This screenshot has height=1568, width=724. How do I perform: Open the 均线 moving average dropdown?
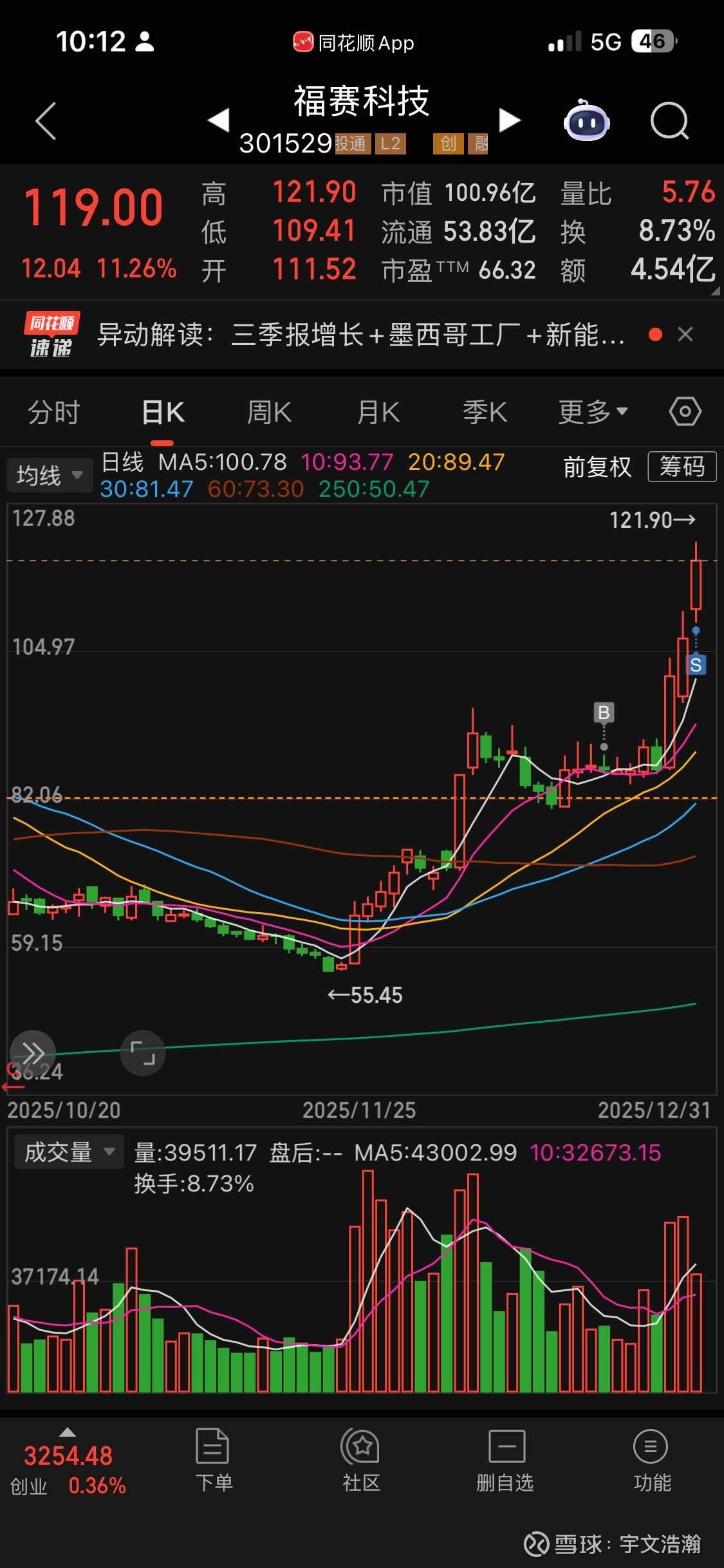pos(48,474)
